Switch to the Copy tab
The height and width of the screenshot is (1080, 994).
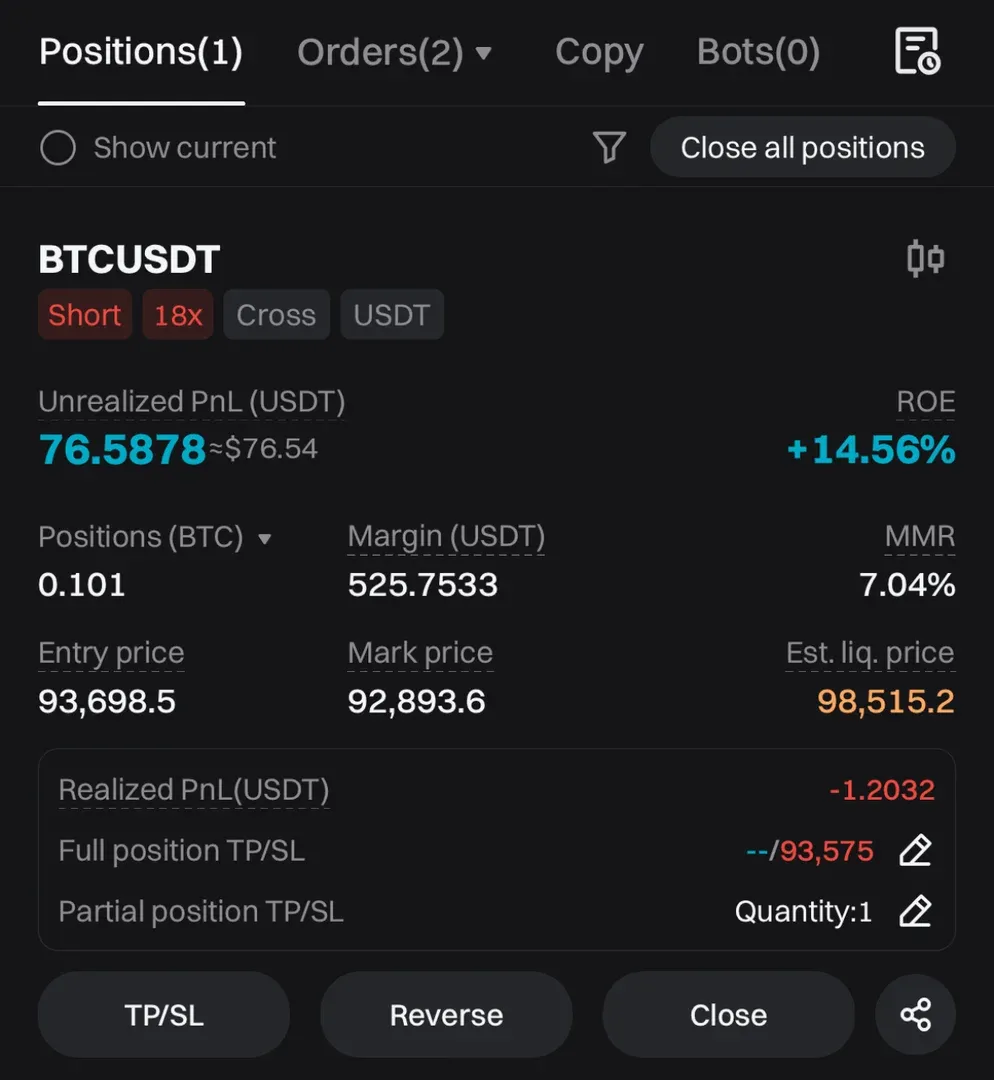(599, 52)
